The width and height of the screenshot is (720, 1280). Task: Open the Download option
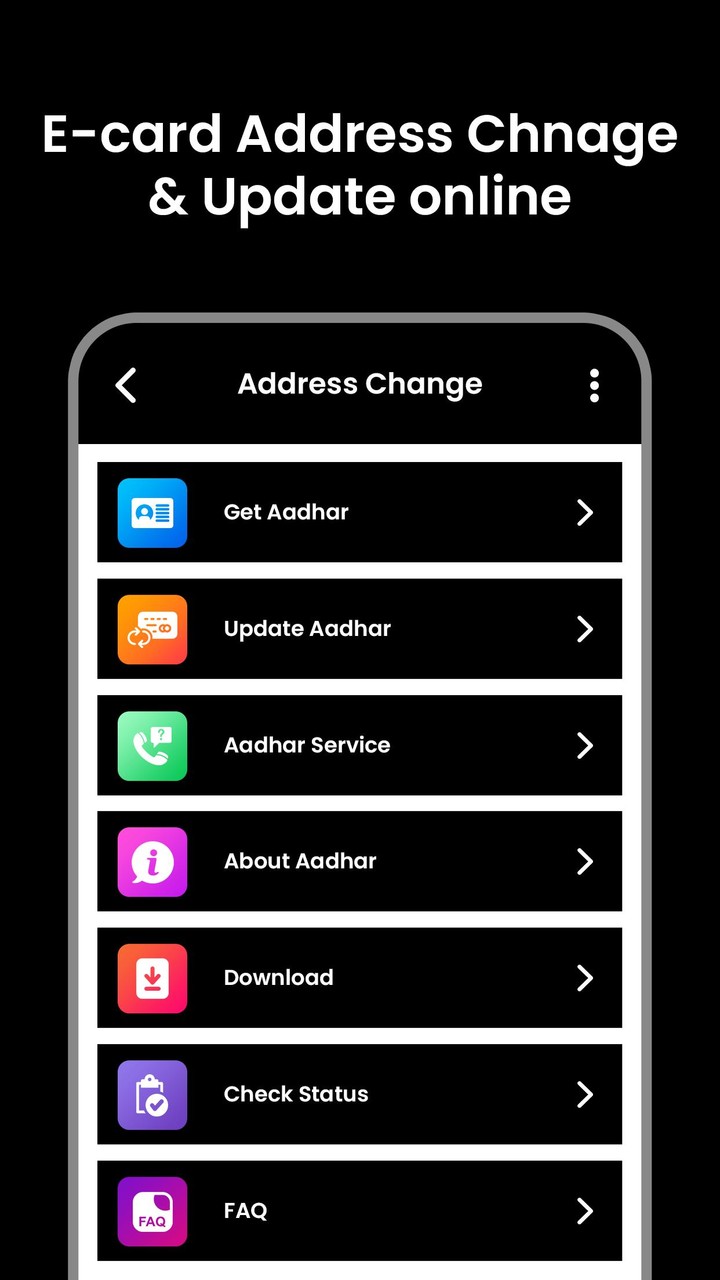point(360,978)
